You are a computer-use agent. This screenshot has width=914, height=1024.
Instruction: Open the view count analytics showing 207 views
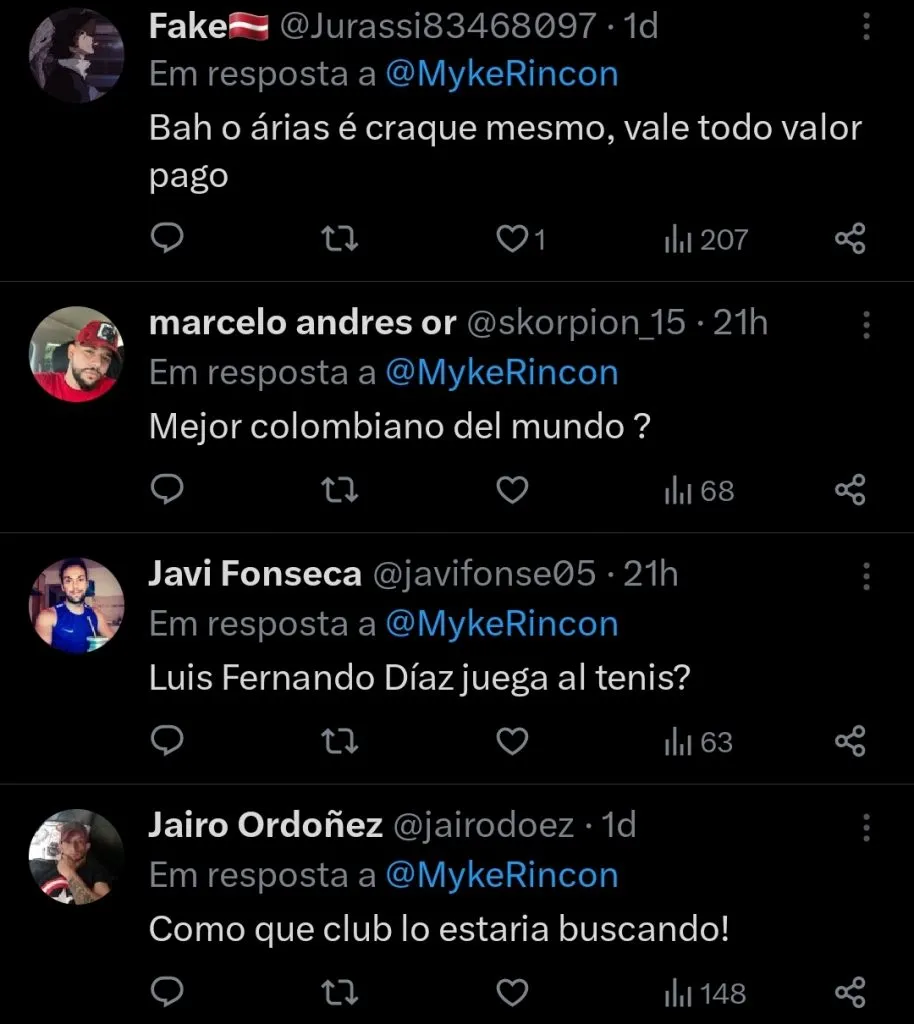tap(704, 238)
